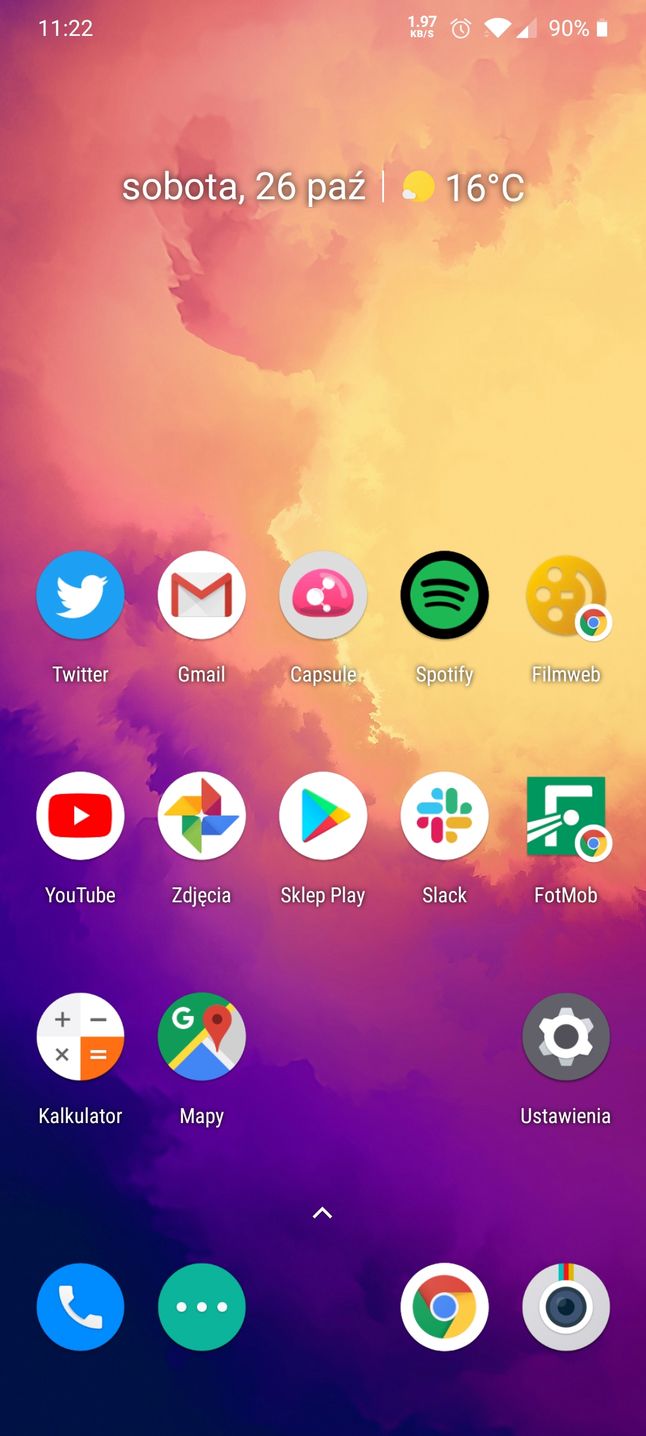646x1436 pixels.
Task: Open the Filmweb shortcut
Action: 566,596
